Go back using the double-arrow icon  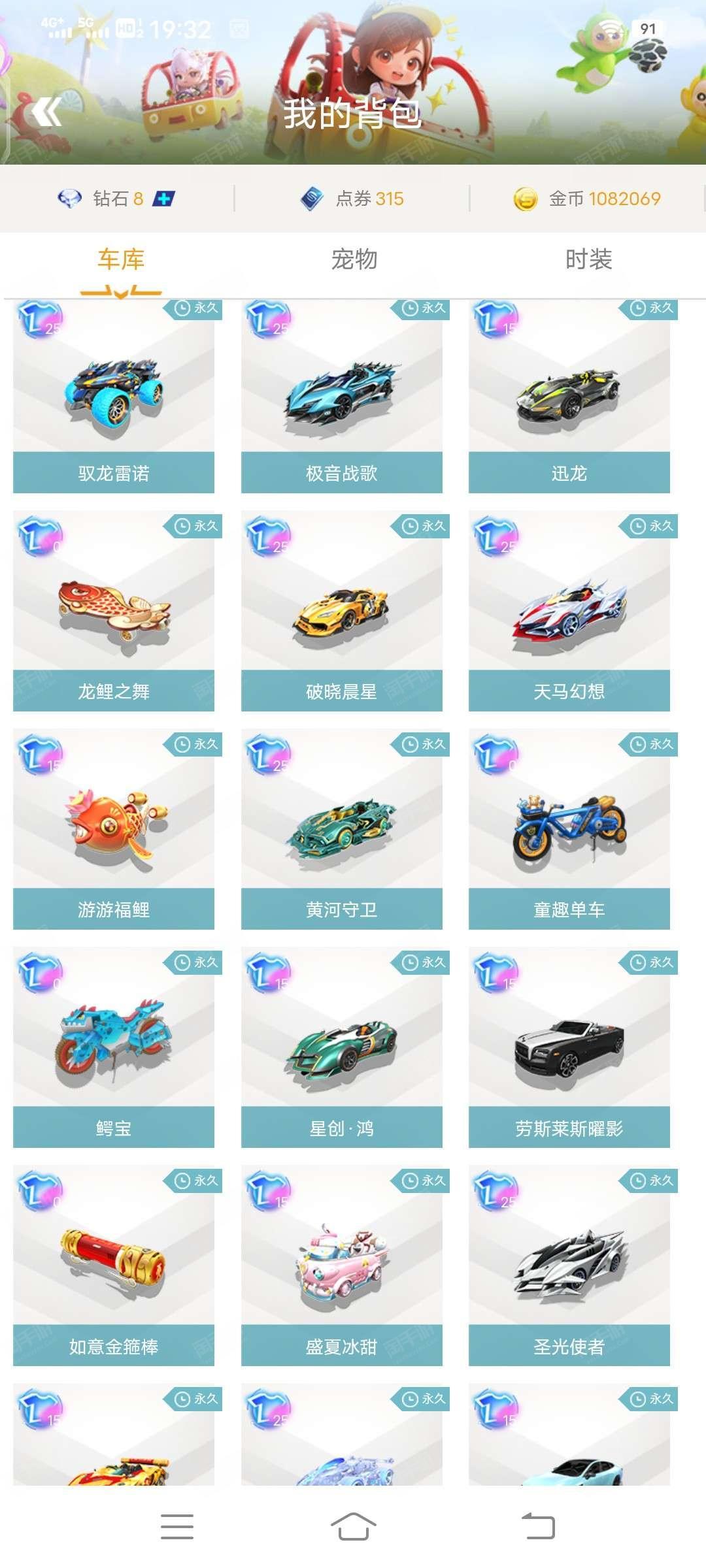pos(46,112)
